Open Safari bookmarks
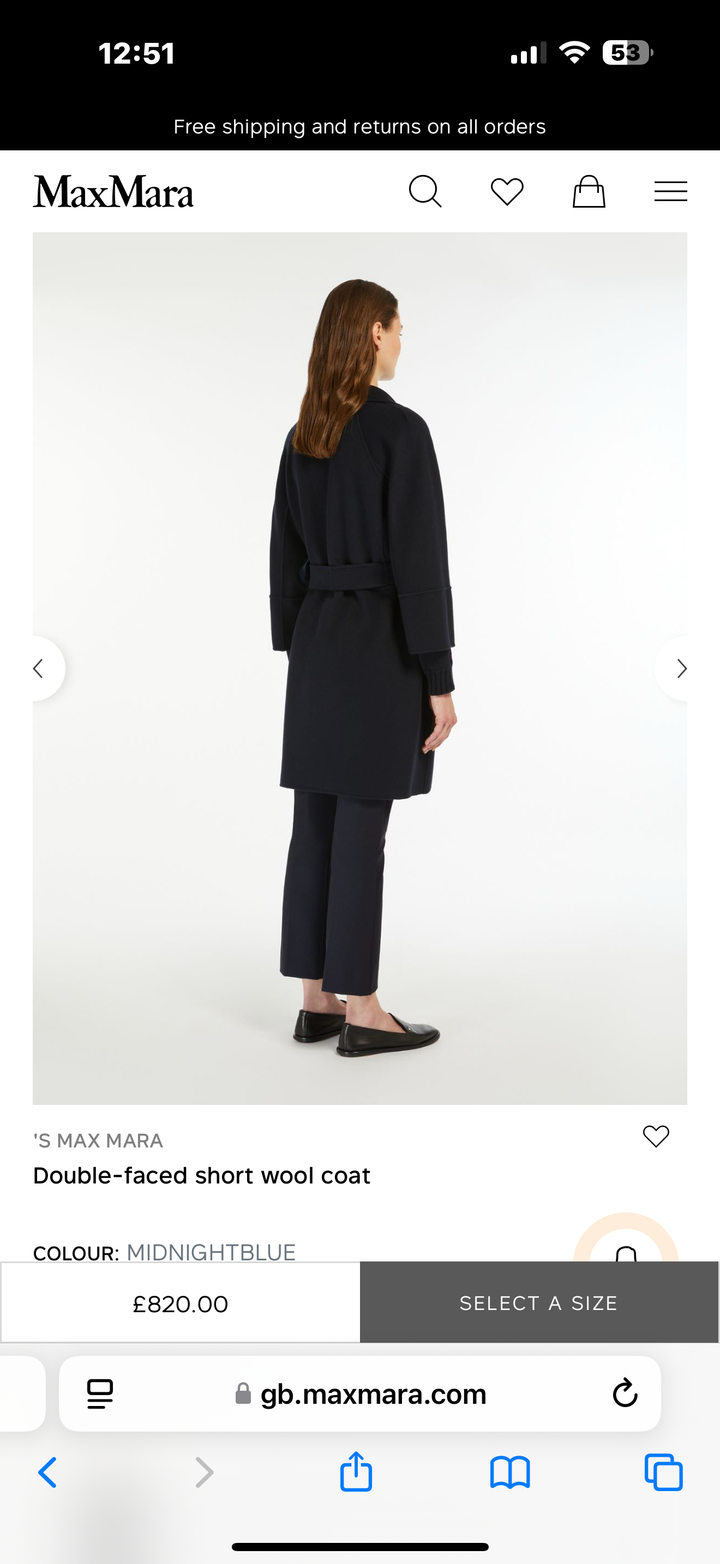The height and width of the screenshot is (1564, 720). 510,1472
